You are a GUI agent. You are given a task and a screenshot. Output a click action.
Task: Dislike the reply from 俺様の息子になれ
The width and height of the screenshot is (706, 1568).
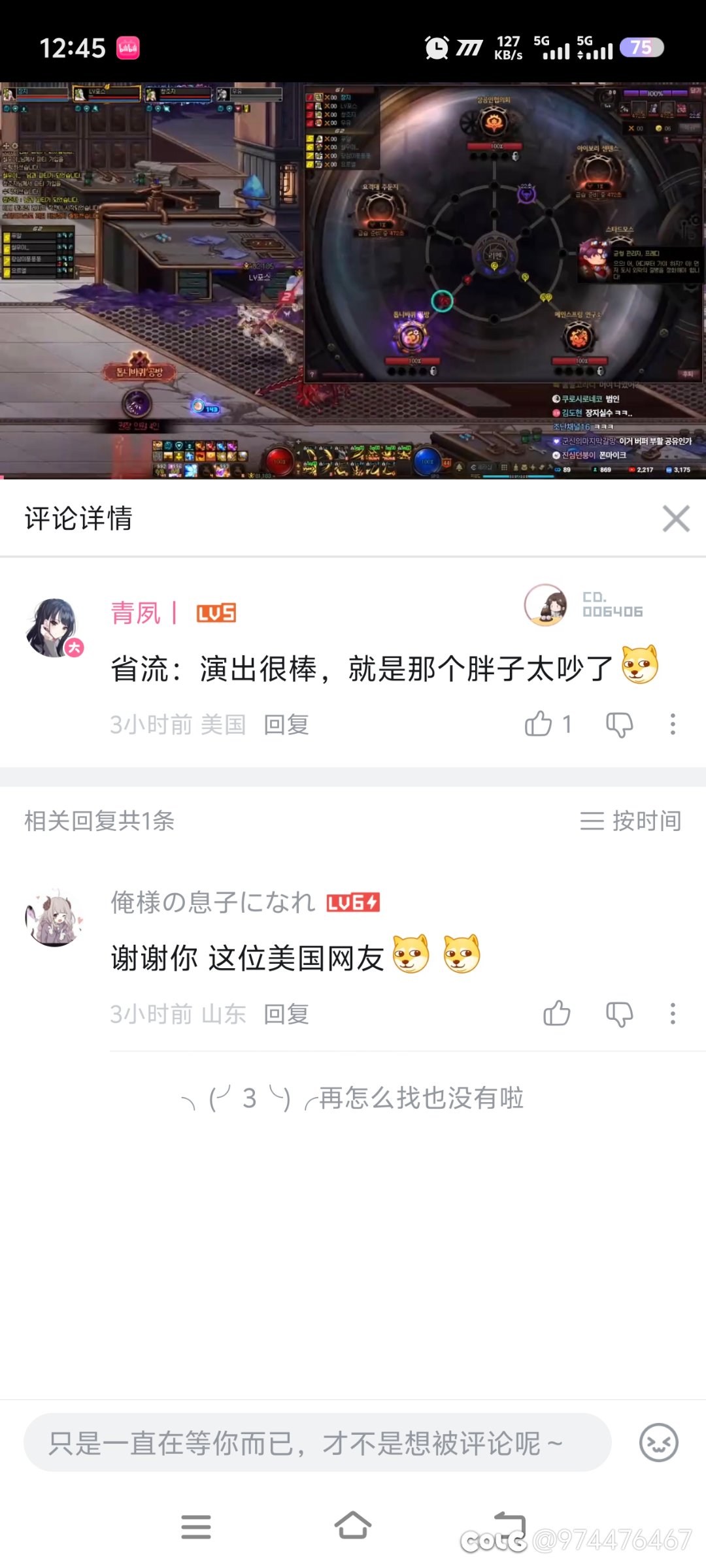(x=619, y=1013)
